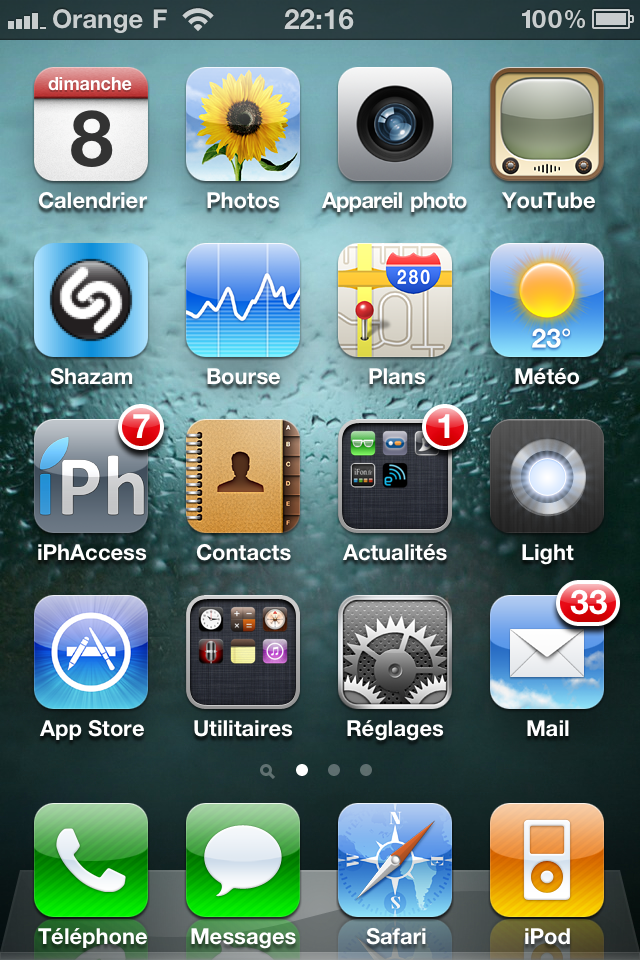
Task: Open Contacts
Action: (243, 477)
